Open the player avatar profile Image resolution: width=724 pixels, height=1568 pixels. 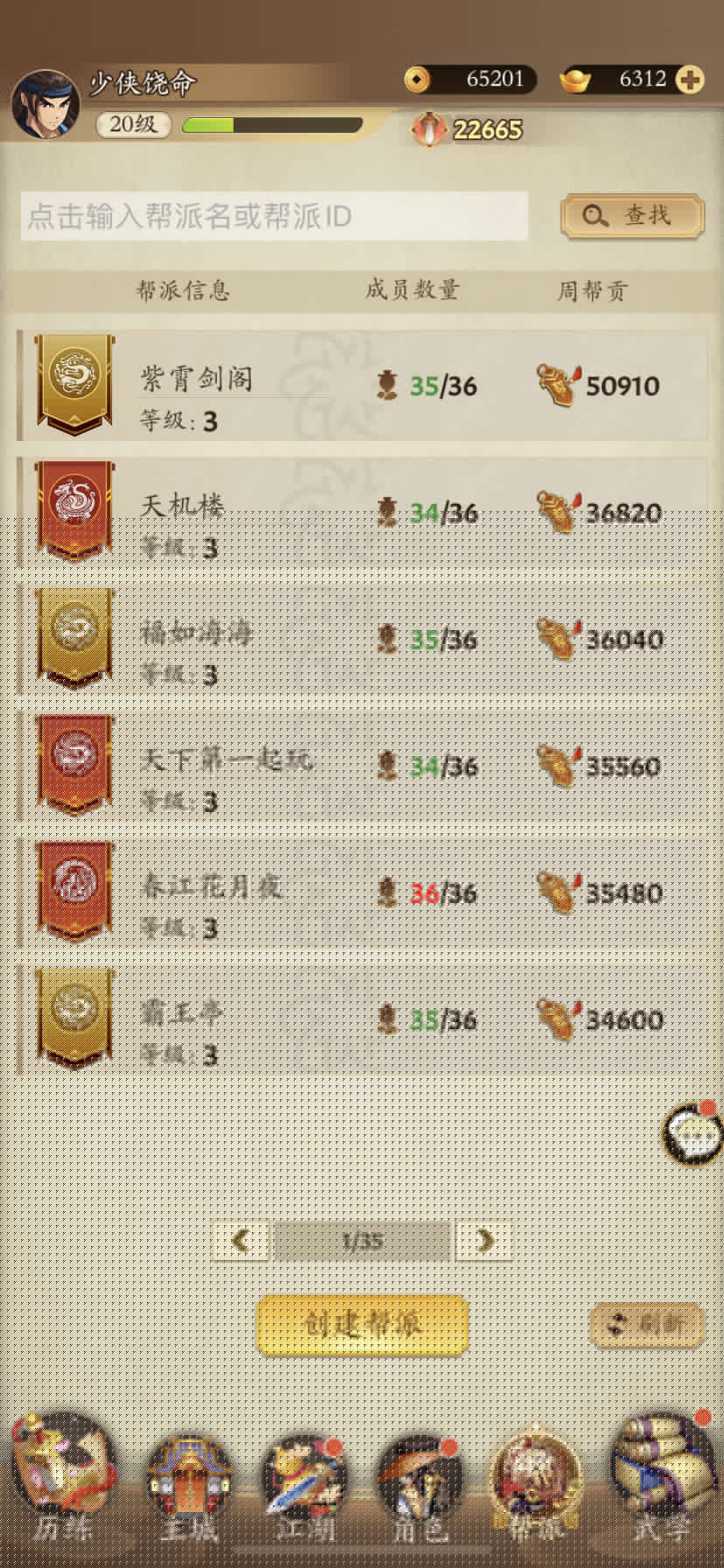tap(45, 106)
